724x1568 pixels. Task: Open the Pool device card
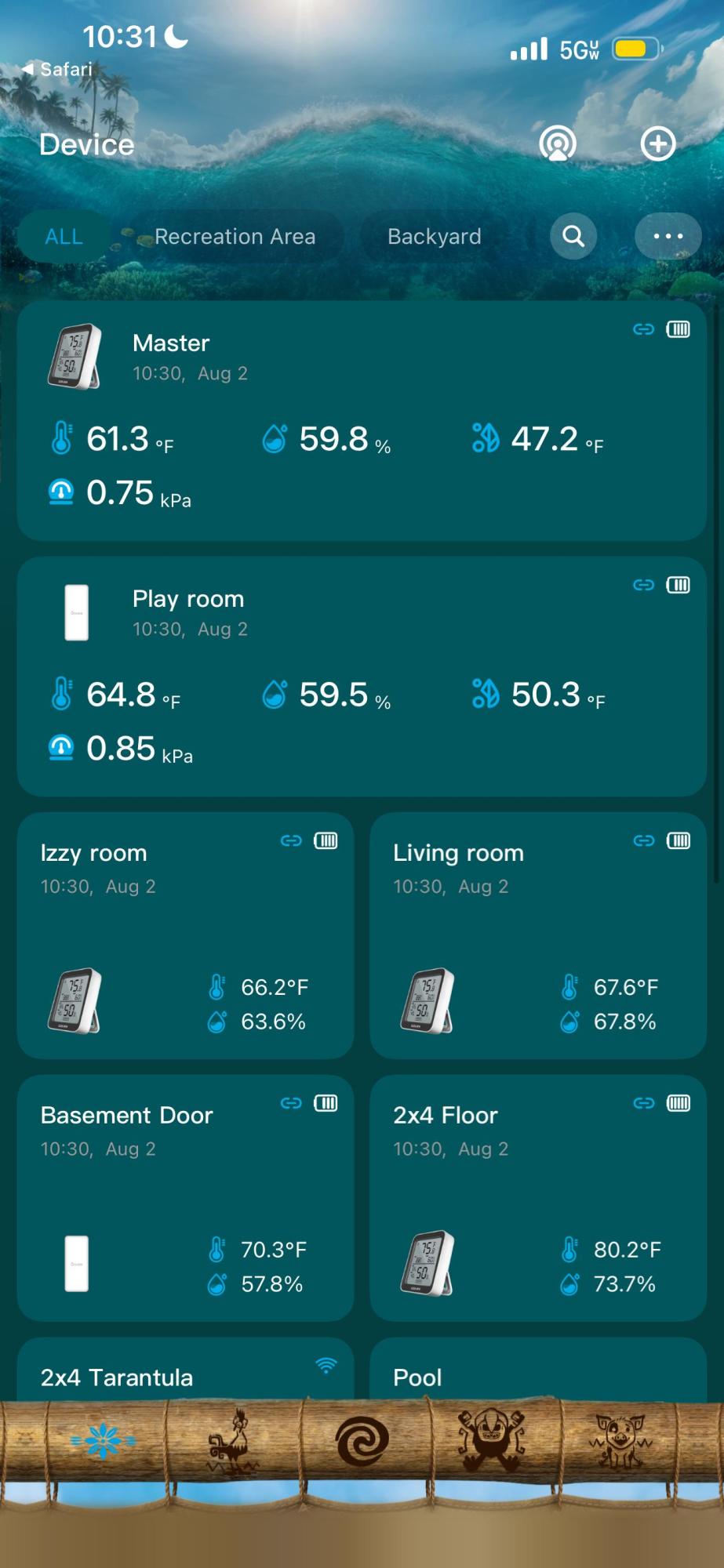tap(538, 1370)
